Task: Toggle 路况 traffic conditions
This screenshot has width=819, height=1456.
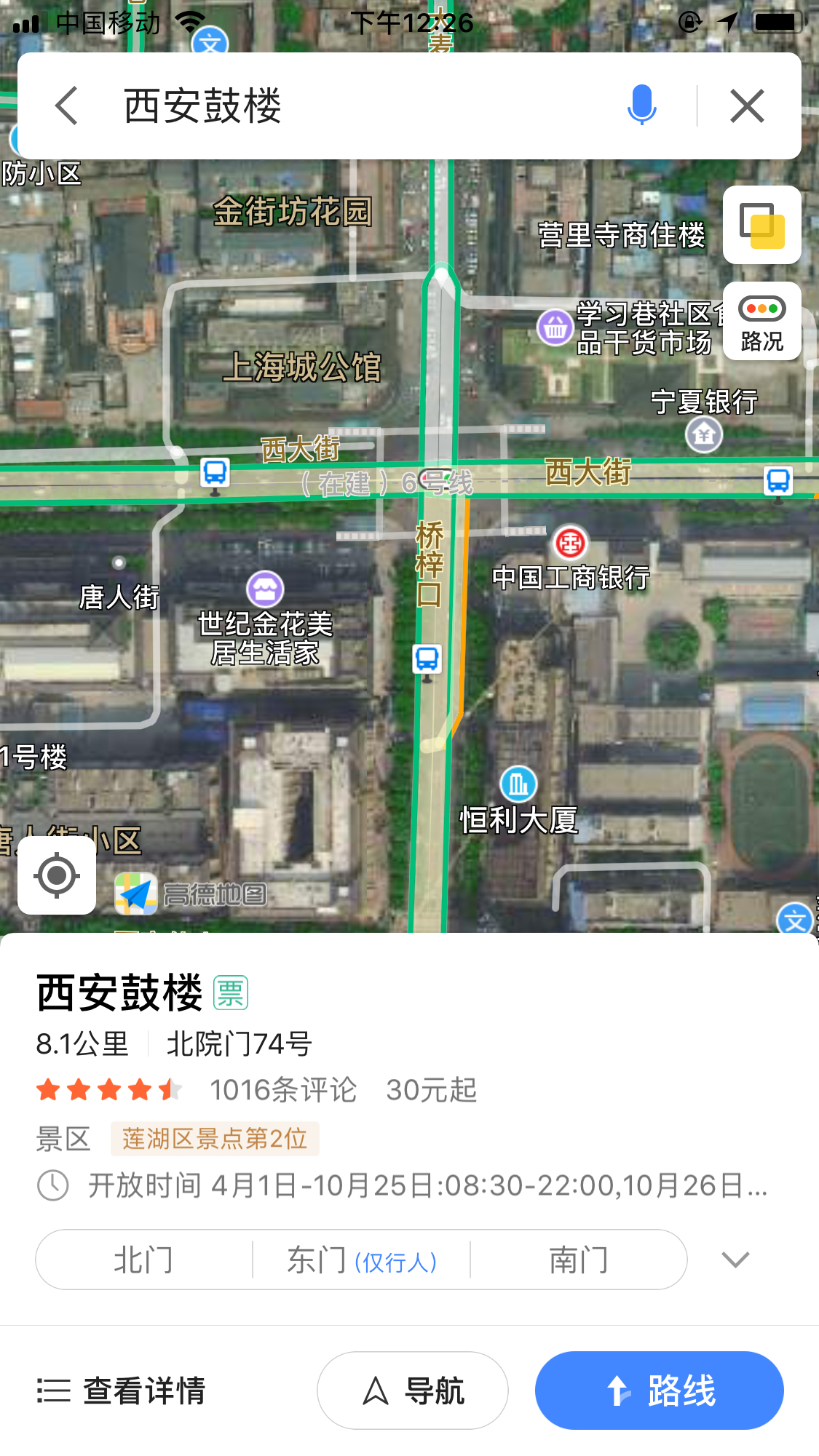Action: 761,322
